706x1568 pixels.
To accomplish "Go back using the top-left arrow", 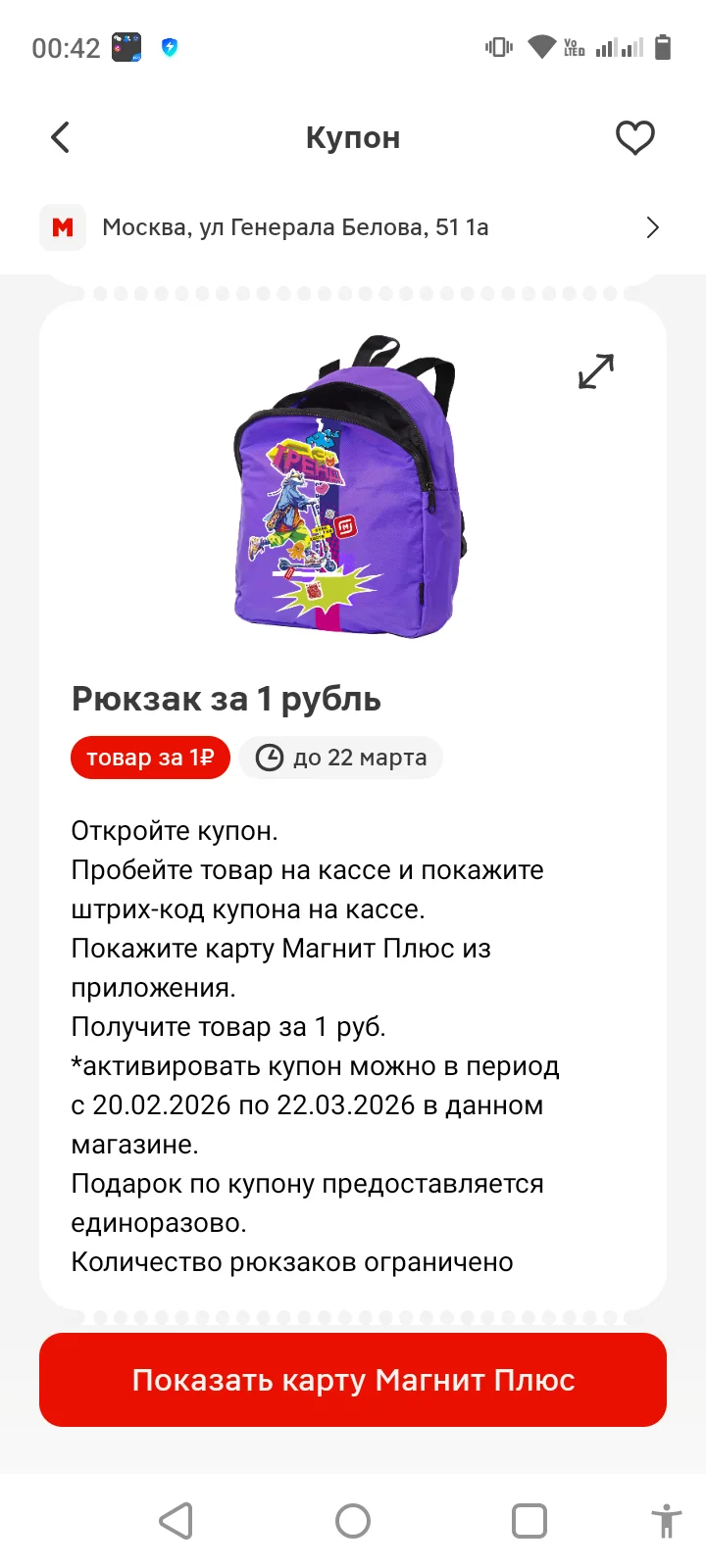I will tap(61, 137).
